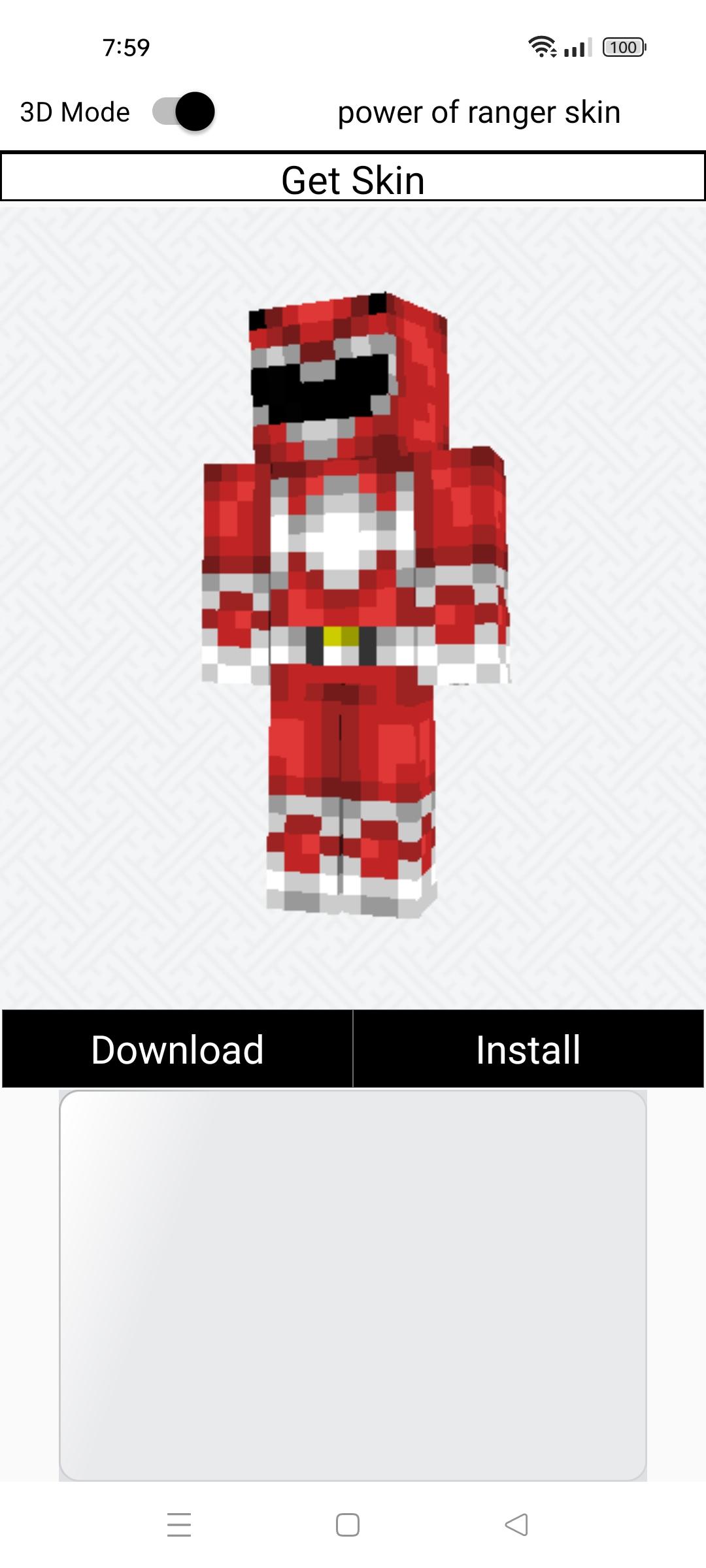Toggle the 3D Mode switch
The height and width of the screenshot is (1568, 706).
tap(184, 111)
